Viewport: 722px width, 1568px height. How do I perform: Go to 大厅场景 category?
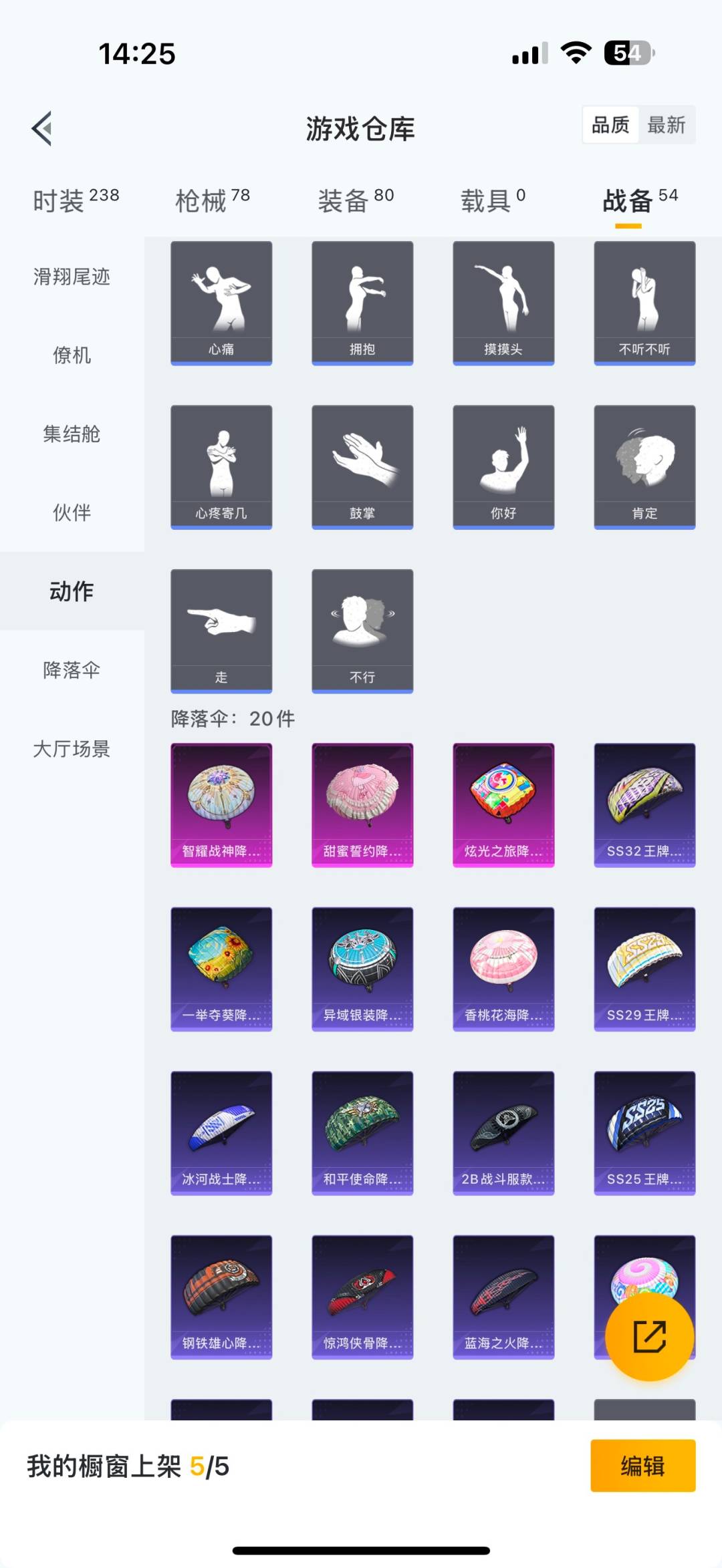coord(72,749)
